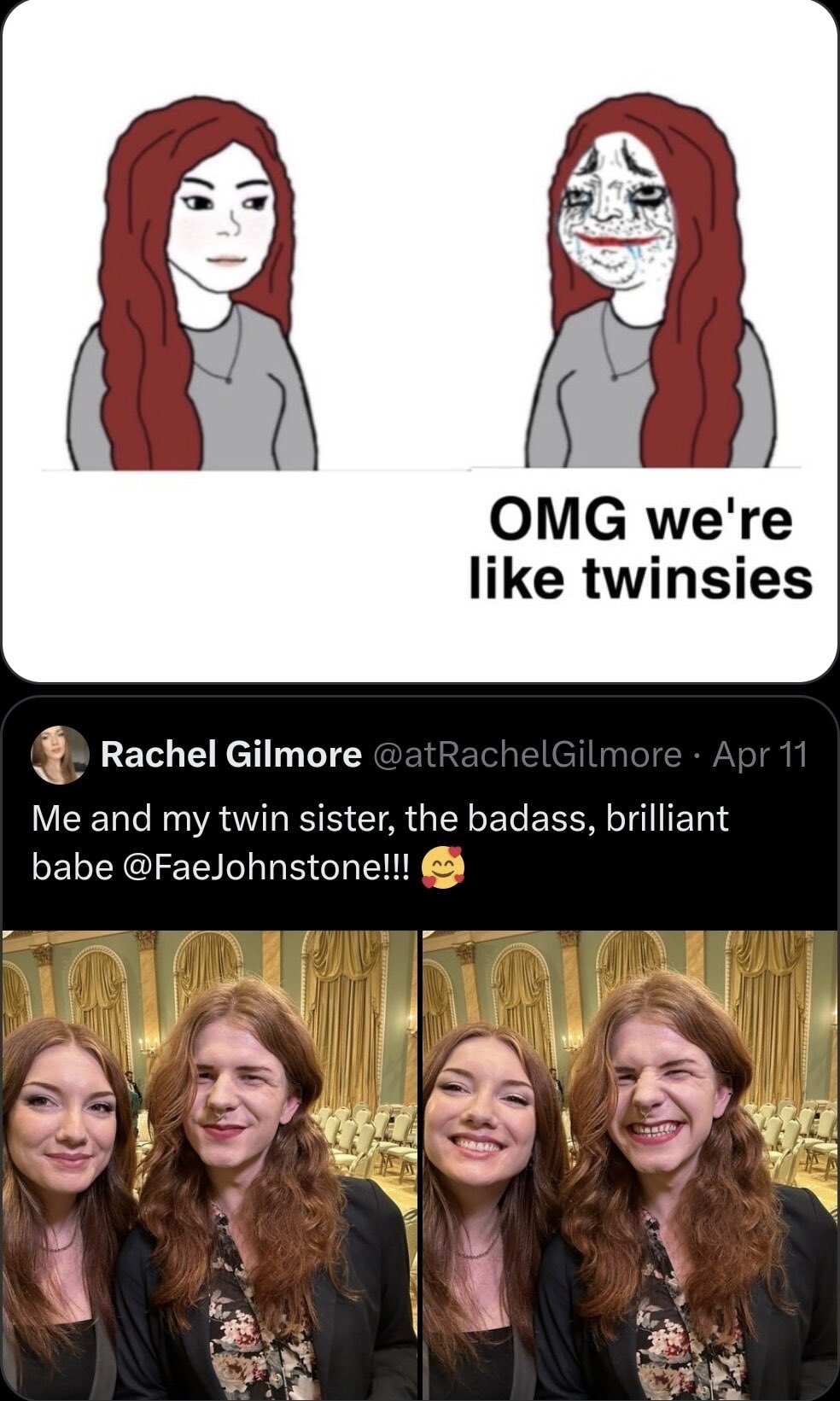Image resolution: width=840 pixels, height=1401 pixels.
Task: View the quoted photo with wide toothy grins
Action: pyautogui.click(x=630, y=1165)
